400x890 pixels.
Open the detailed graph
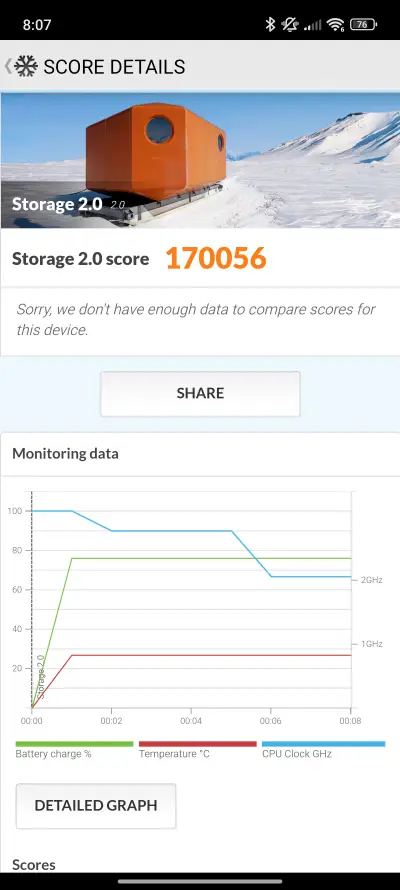tap(96, 806)
